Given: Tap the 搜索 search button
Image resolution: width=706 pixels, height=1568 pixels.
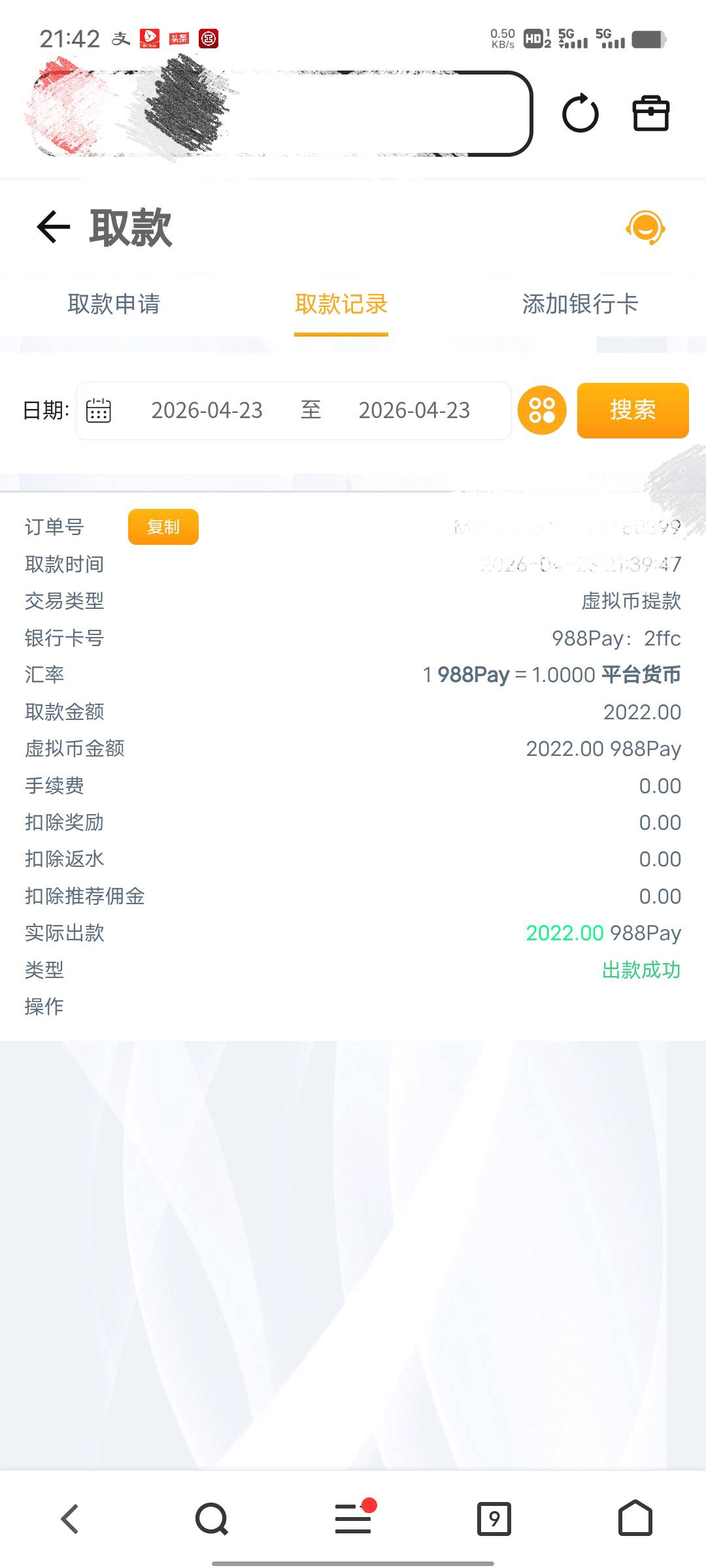Looking at the screenshot, I should (632, 410).
